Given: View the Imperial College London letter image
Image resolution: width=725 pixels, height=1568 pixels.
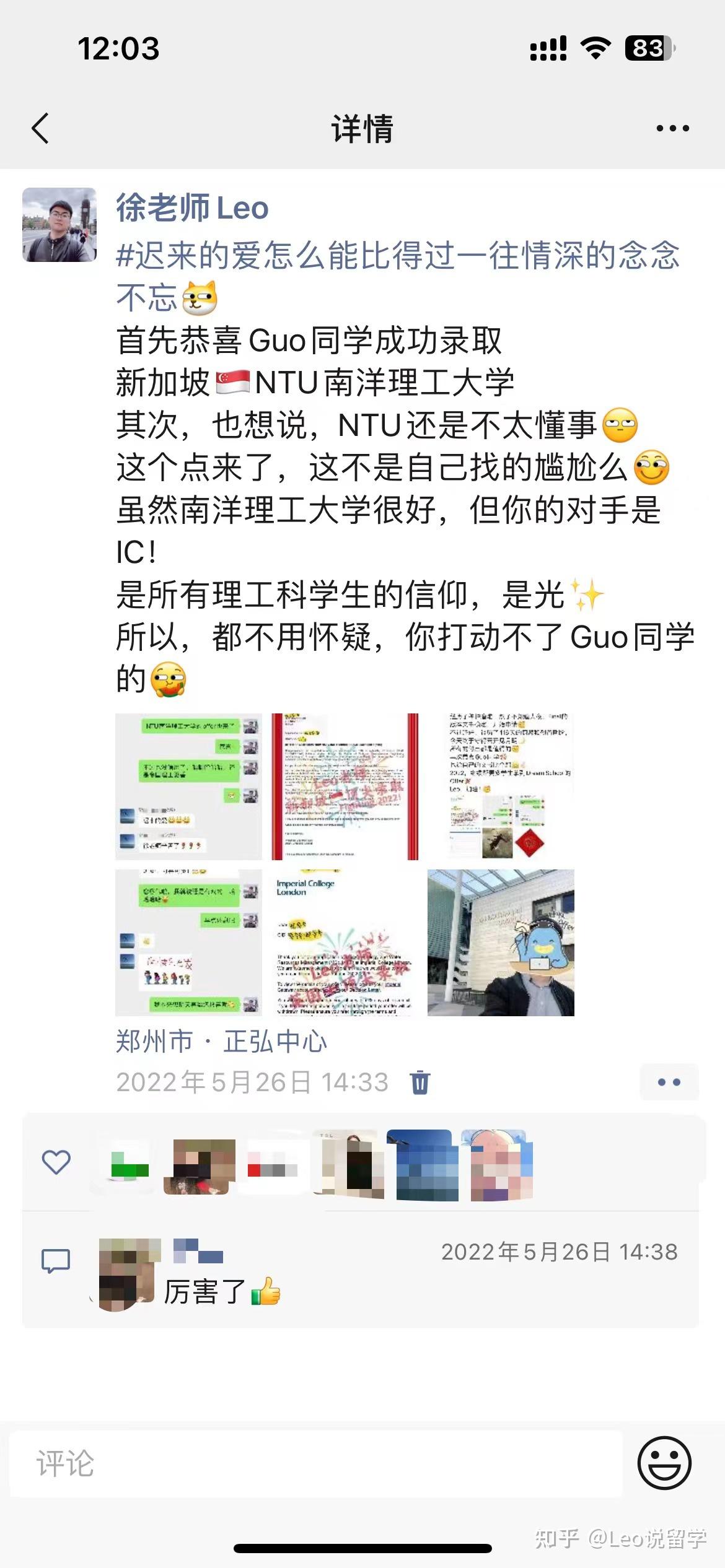Looking at the screenshot, I should [x=345, y=943].
